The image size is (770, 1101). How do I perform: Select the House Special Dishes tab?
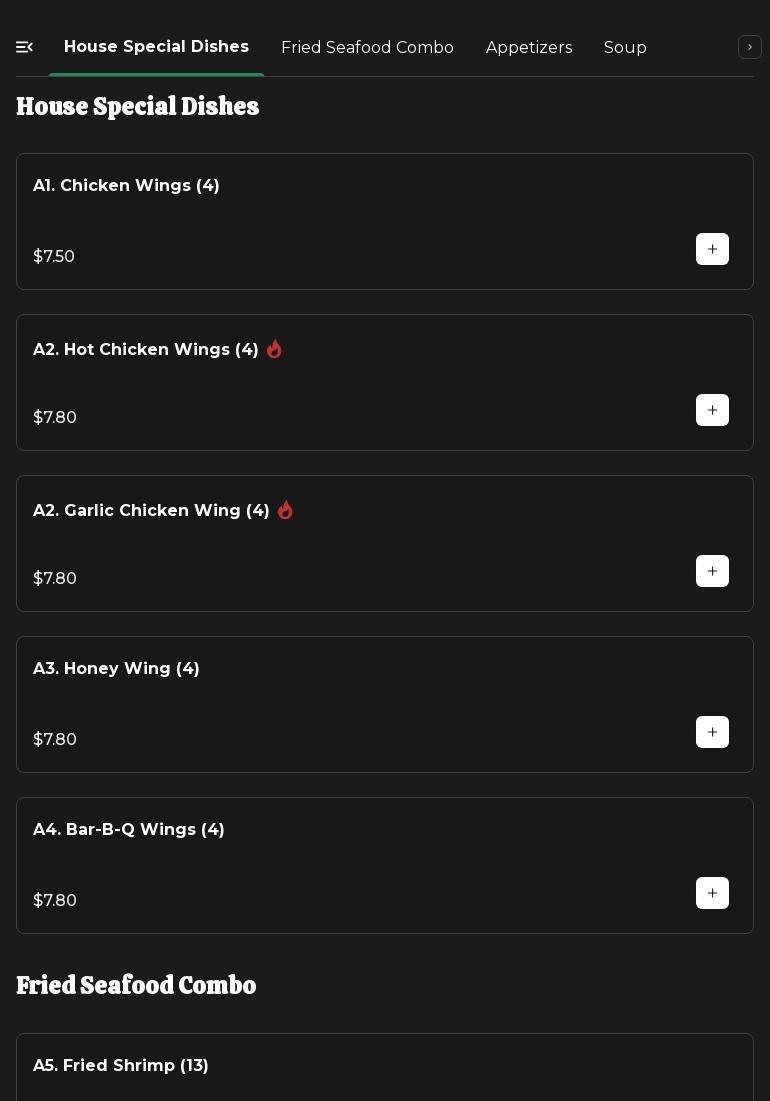click(156, 47)
